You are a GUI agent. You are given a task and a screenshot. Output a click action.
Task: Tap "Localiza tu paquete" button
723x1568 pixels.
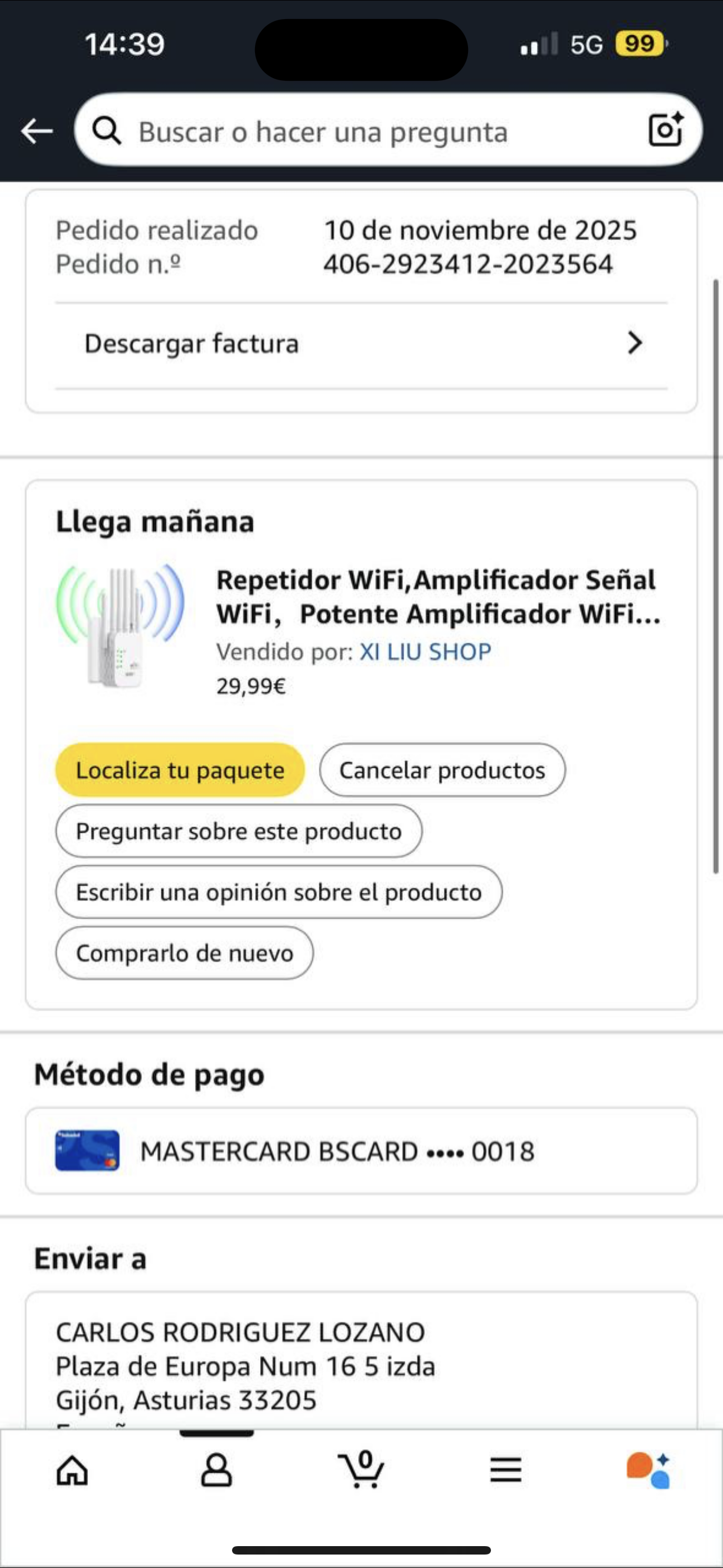click(x=179, y=770)
